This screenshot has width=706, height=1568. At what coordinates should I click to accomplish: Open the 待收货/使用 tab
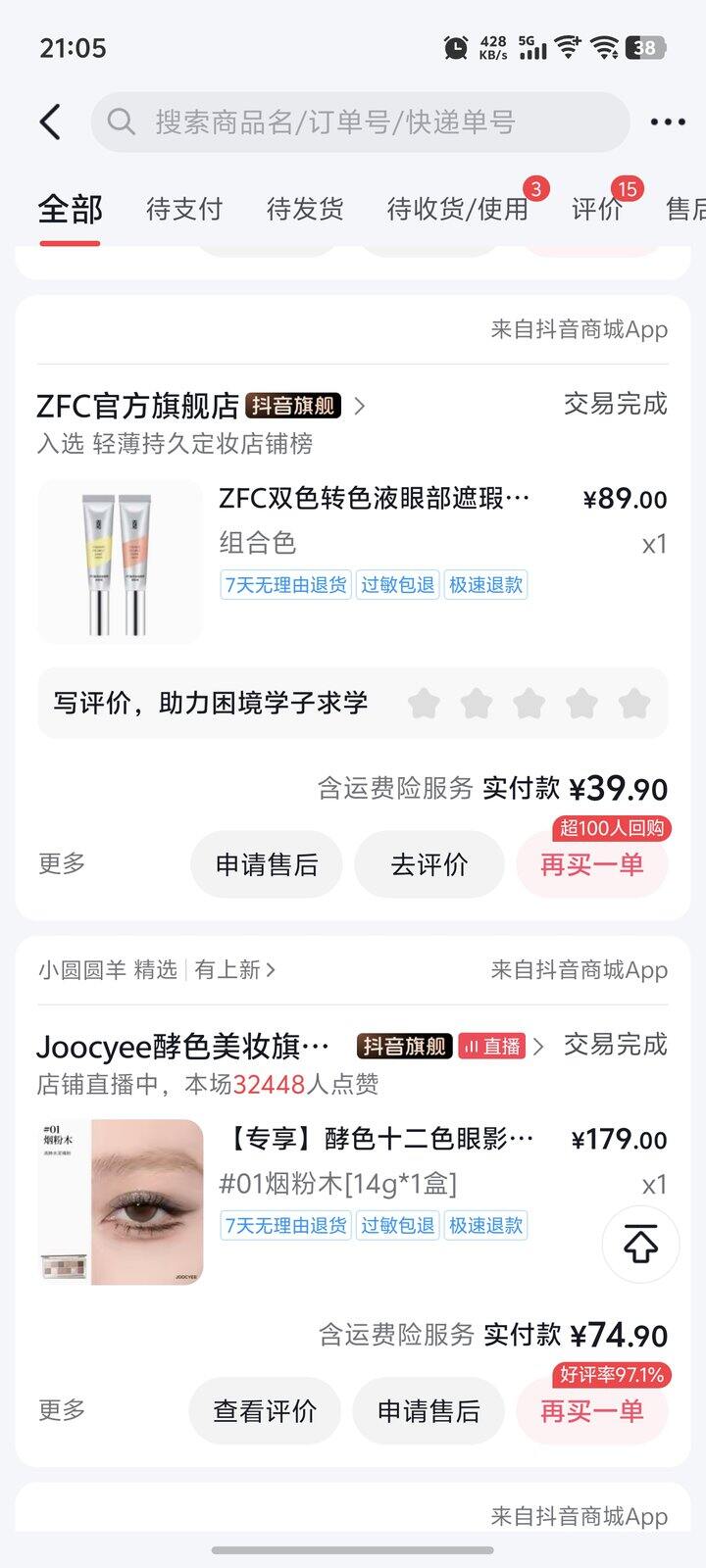point(458,209)
